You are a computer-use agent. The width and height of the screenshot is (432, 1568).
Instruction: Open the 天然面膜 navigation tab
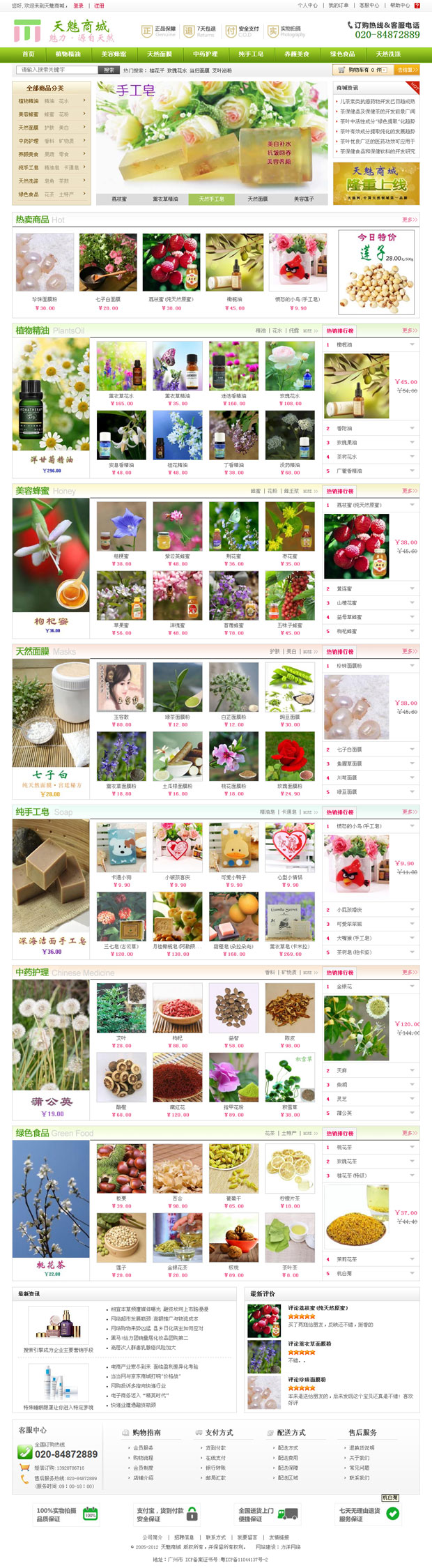click(x=160, y=54)
